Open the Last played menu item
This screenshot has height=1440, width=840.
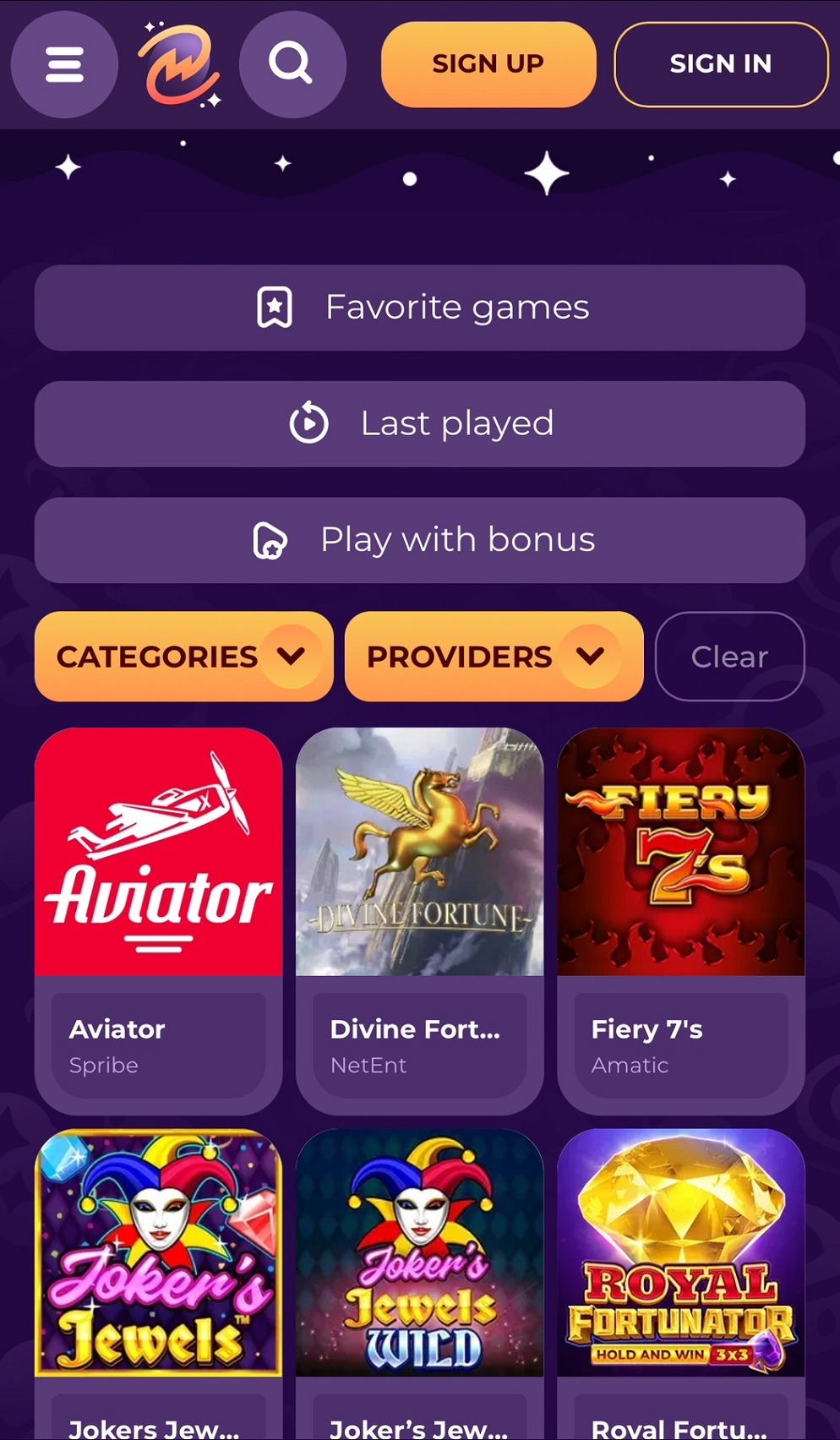(420, 423)
